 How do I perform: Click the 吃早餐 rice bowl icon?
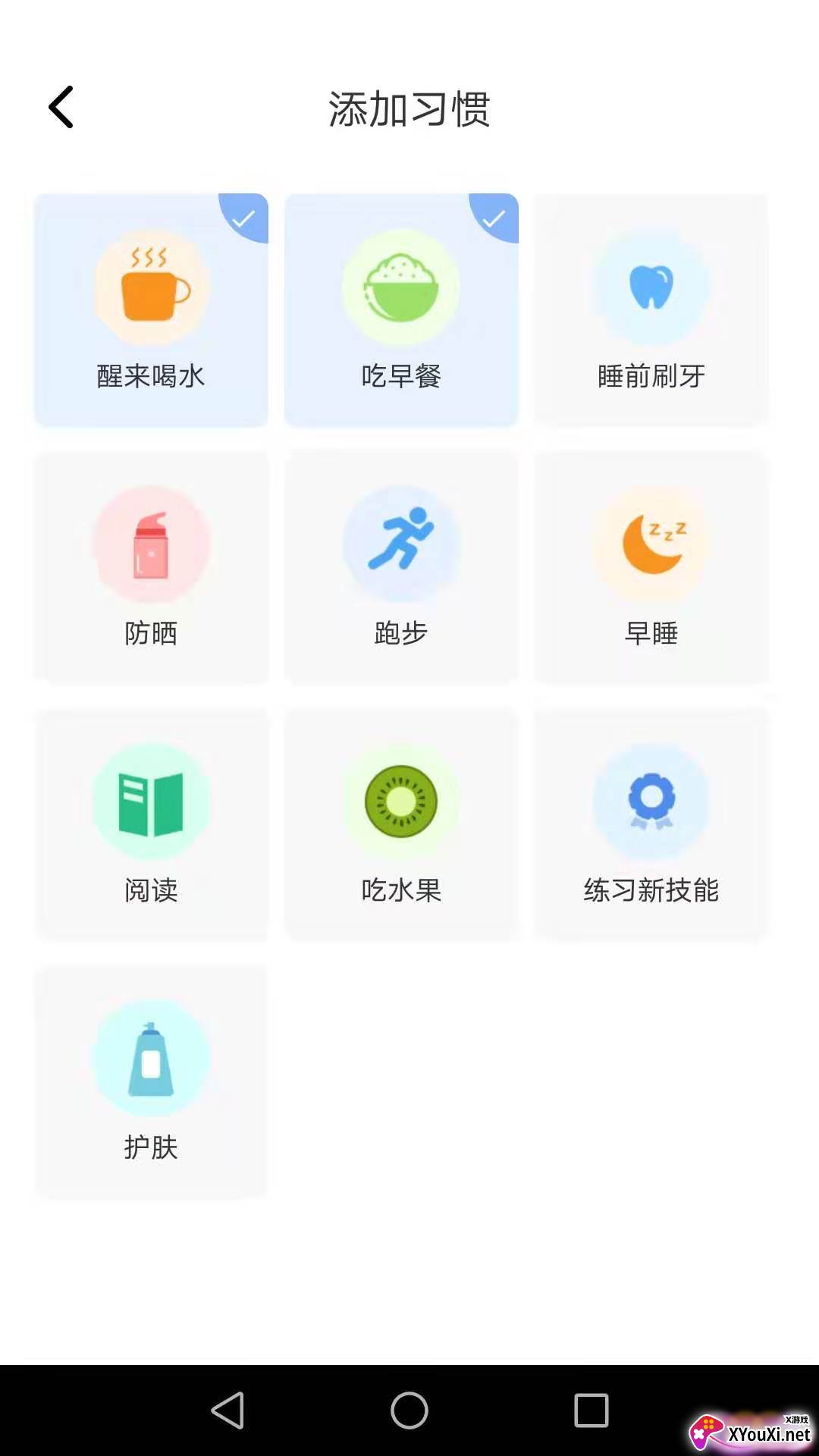pyautogui.click(x=401, y=287)
